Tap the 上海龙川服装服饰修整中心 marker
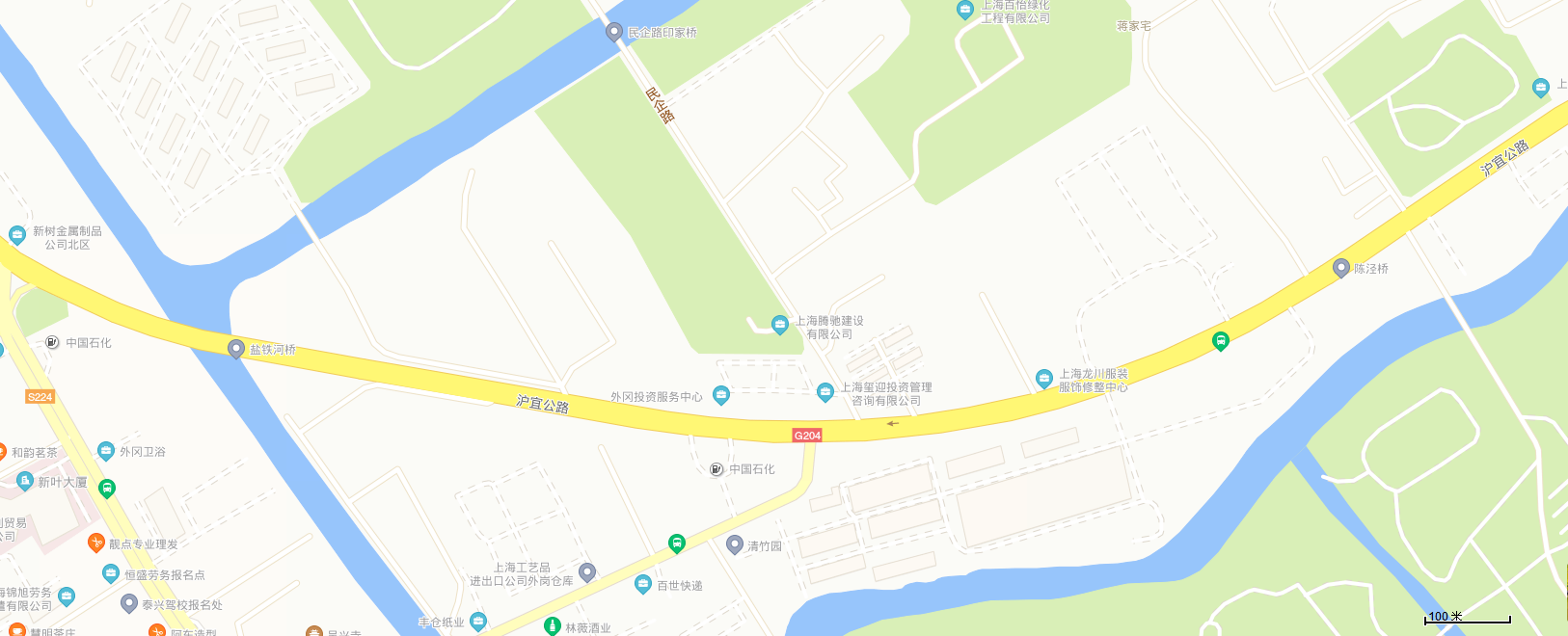1568x636 pixels. click(x=1043, y=379)
